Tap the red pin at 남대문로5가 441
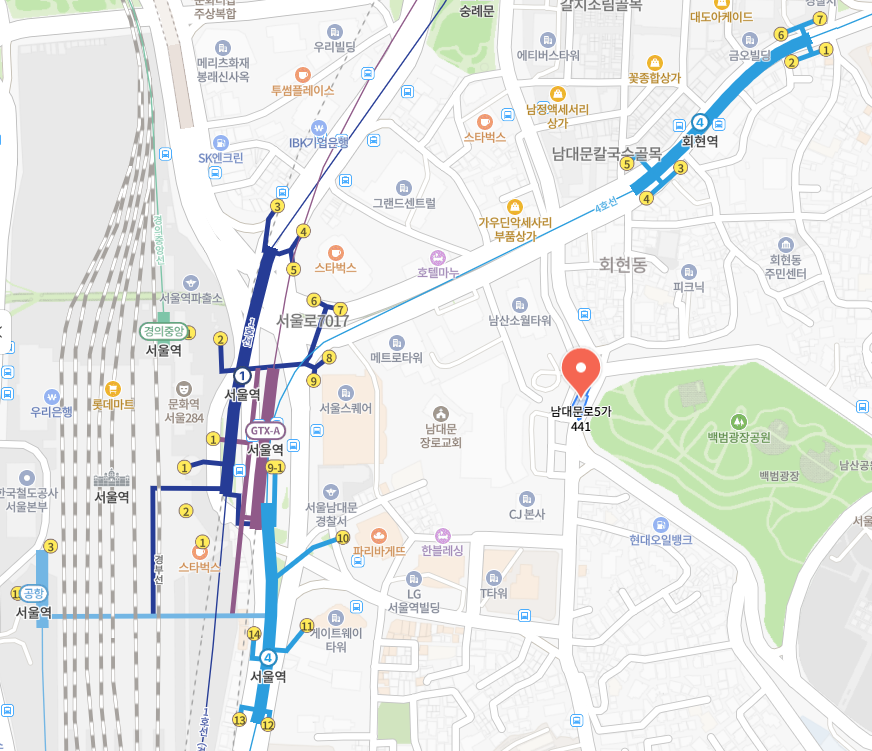The height and width of the screenshot is (751, 872). 580,371
